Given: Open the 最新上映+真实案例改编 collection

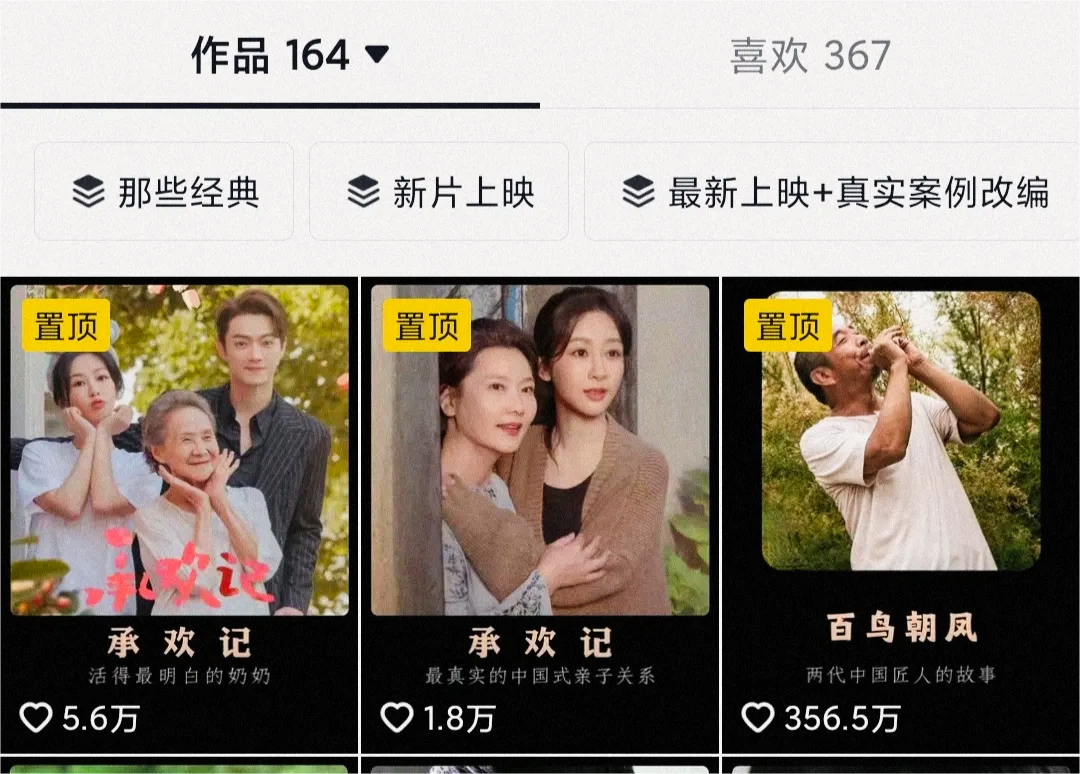Looking at the screenshot, I should click(x=834, y=192).
